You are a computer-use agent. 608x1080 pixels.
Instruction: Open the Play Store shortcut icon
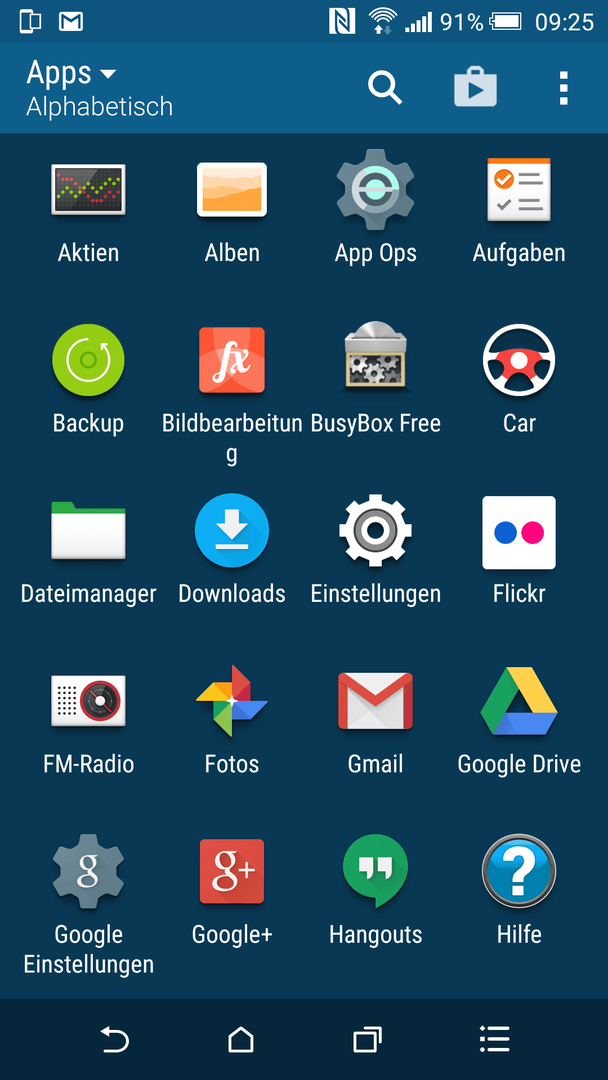475,88
